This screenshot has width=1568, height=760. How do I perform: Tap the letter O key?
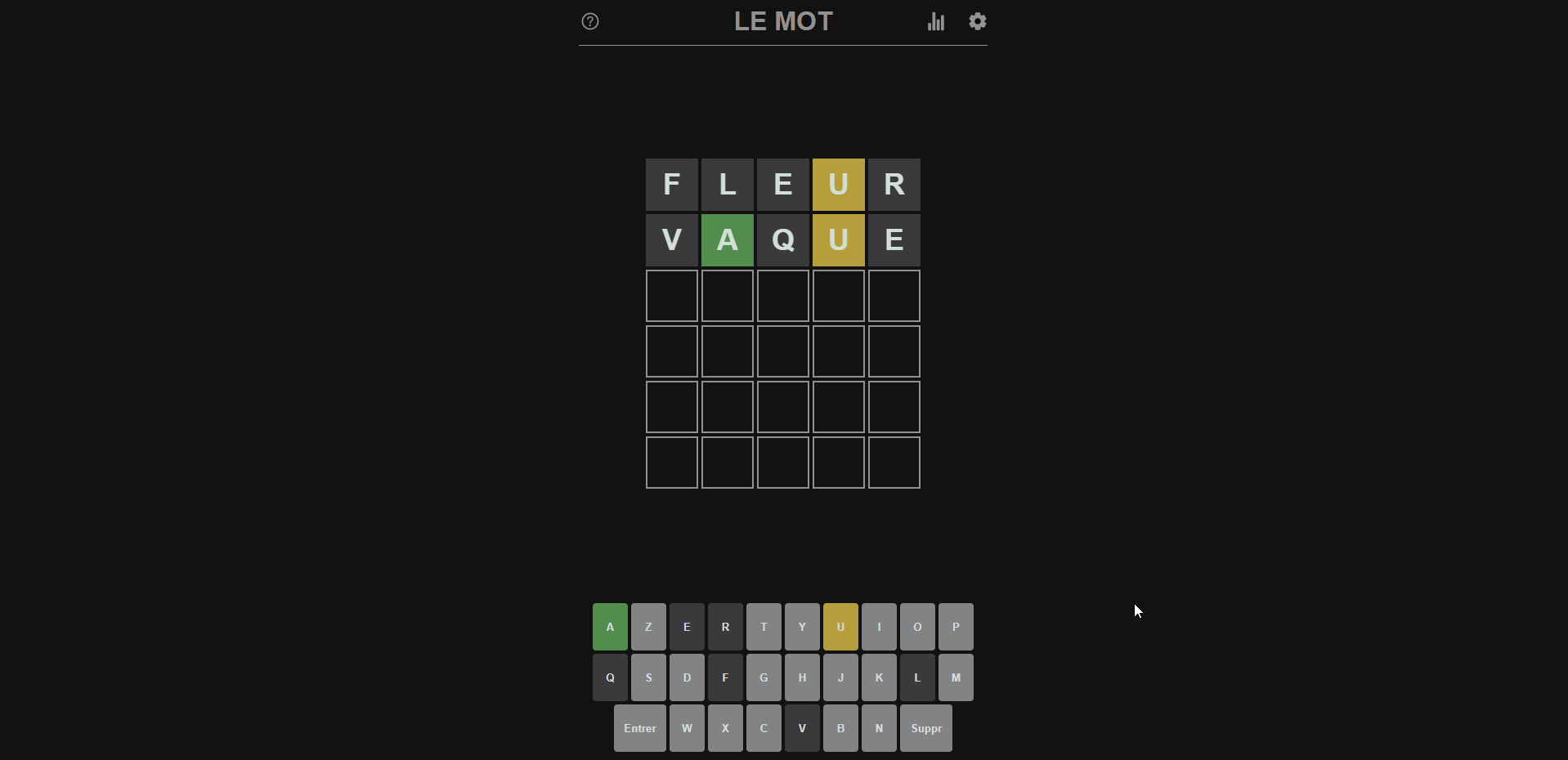[917, 627]
